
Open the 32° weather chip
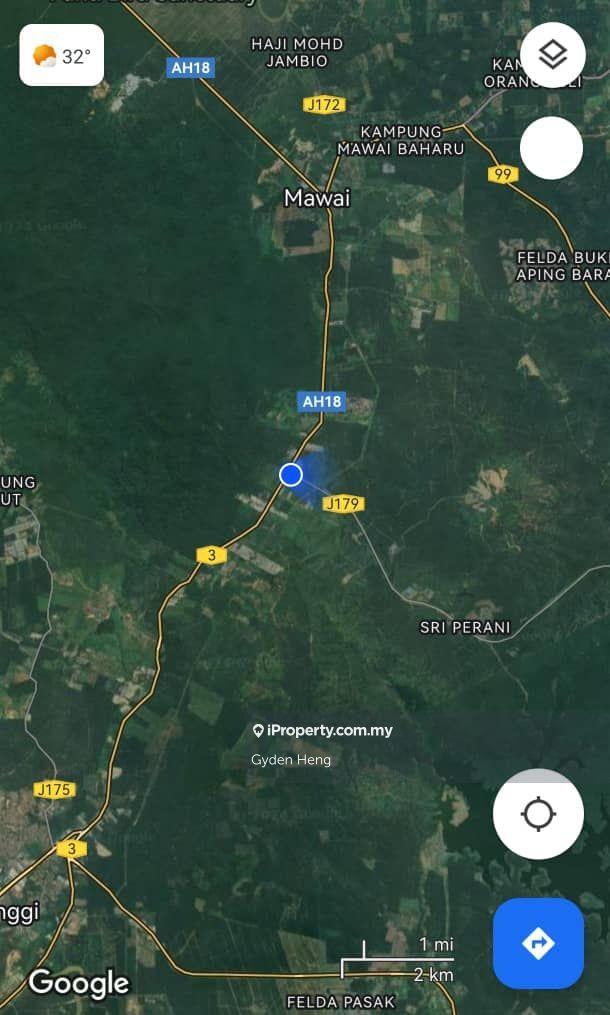[62, 56]
